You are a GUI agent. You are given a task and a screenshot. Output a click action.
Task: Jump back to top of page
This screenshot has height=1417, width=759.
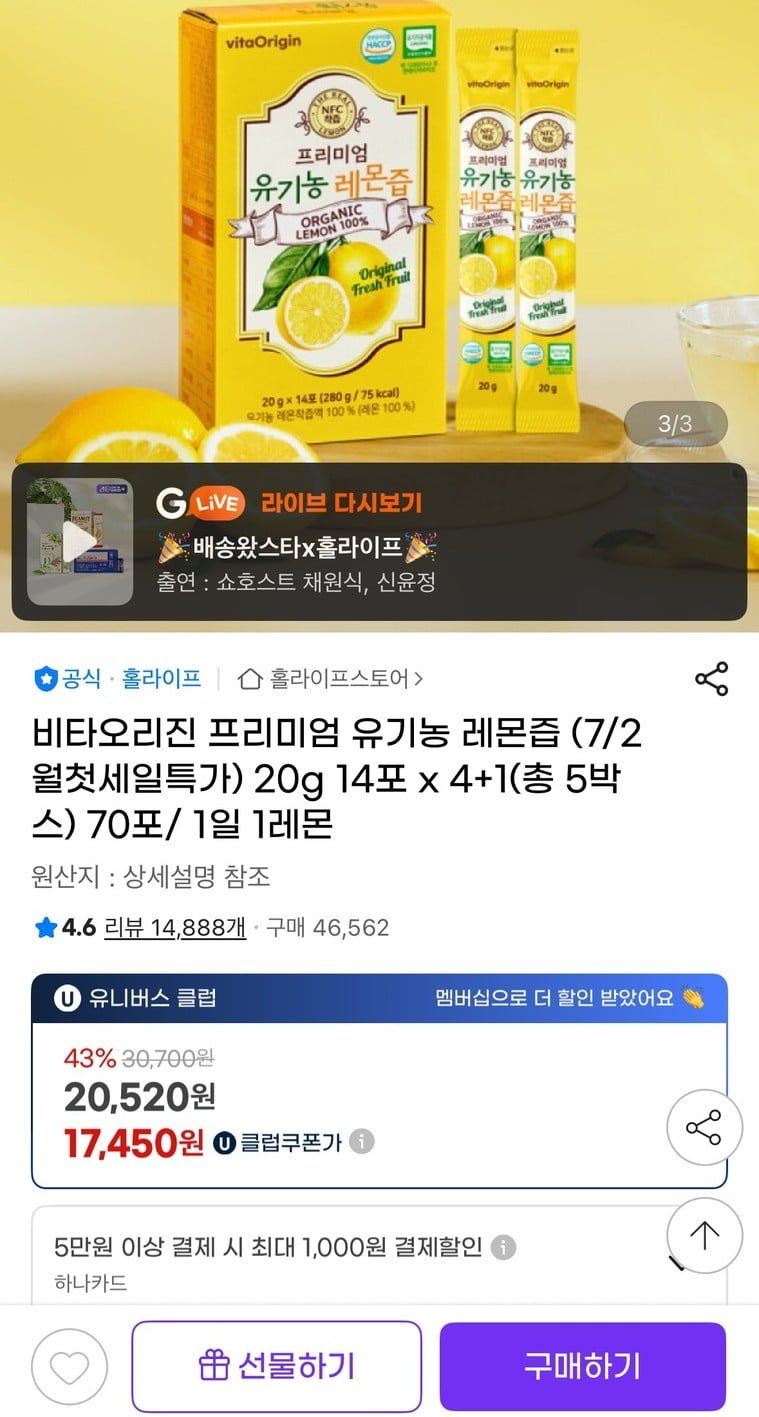click(x=704, y=1235)
